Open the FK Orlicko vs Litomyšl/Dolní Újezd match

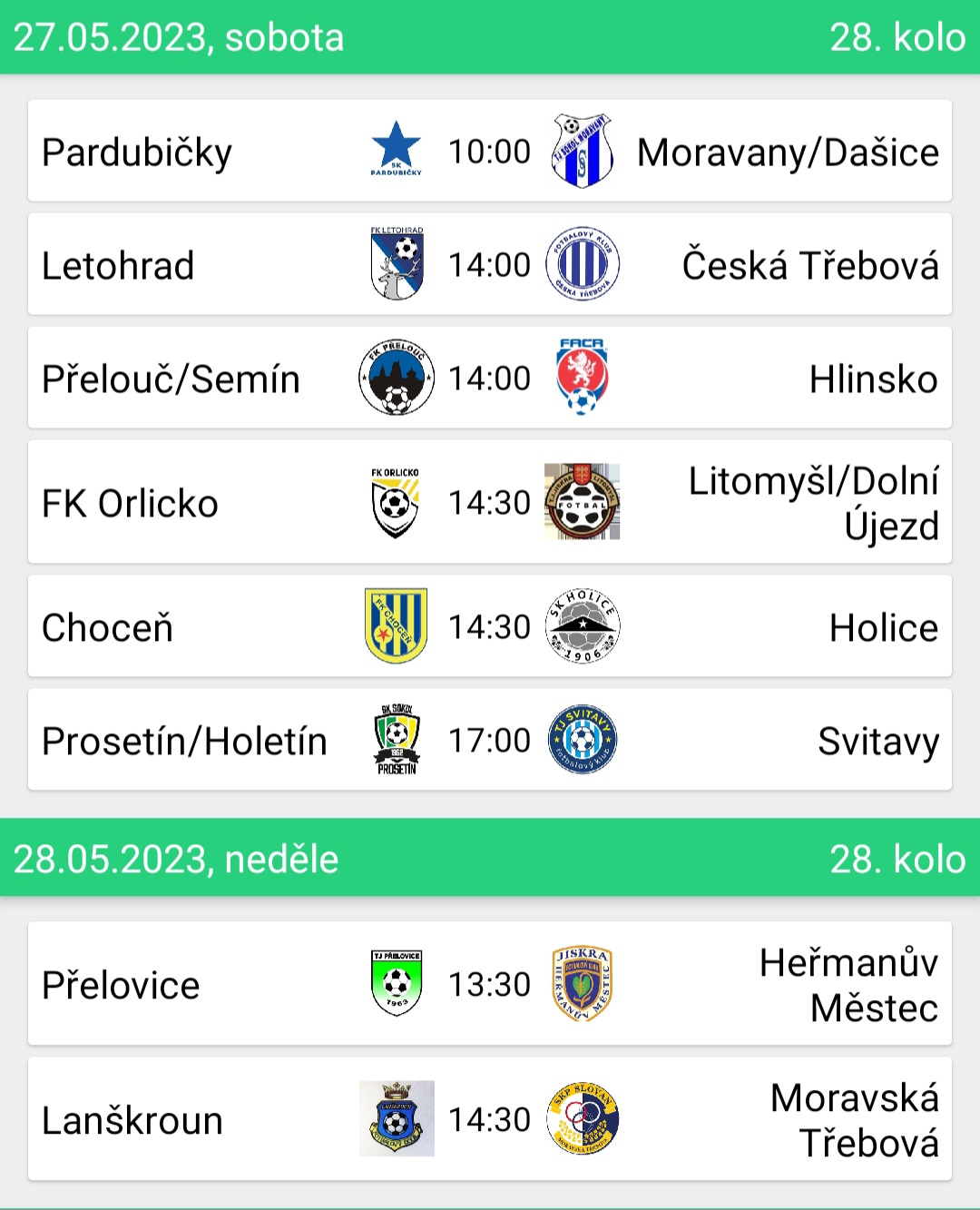tap(490, 503)
